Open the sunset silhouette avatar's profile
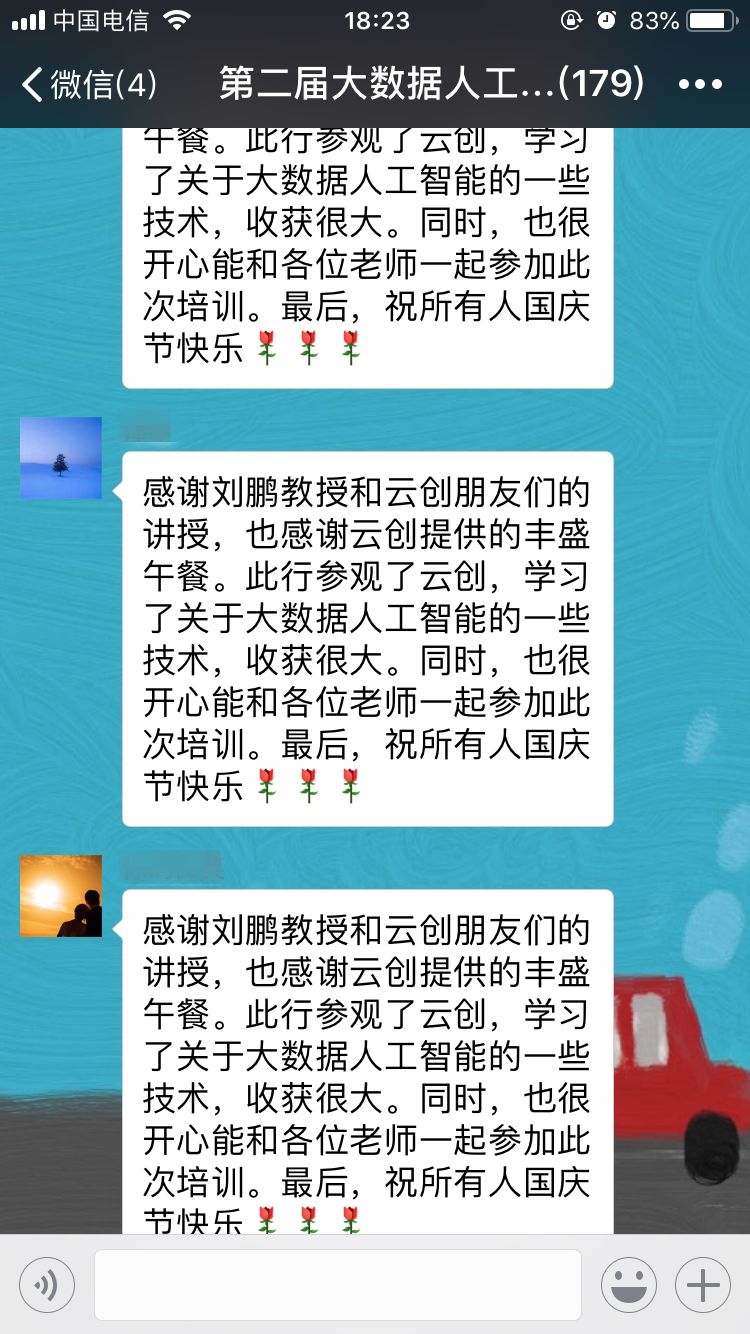This screenshot has height=1334, width=750. pos(61,896)
